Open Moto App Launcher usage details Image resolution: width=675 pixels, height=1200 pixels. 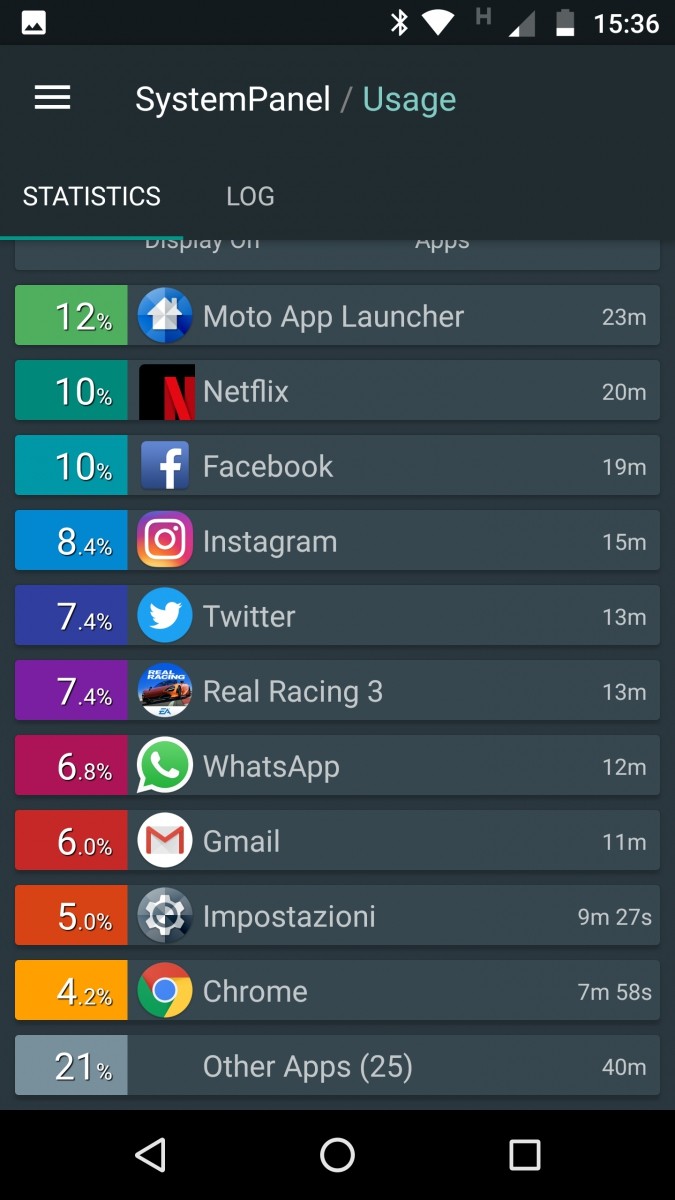click(x=337, y=316)
